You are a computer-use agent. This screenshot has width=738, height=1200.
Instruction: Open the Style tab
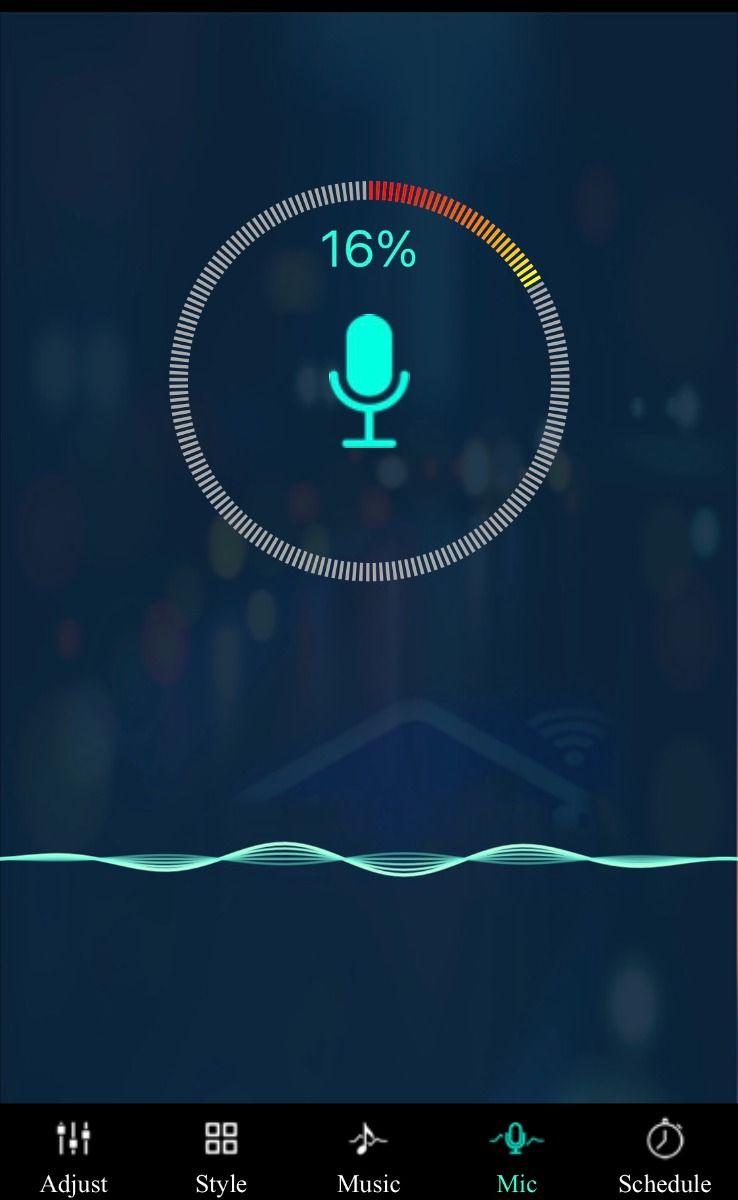[221, 1154]
